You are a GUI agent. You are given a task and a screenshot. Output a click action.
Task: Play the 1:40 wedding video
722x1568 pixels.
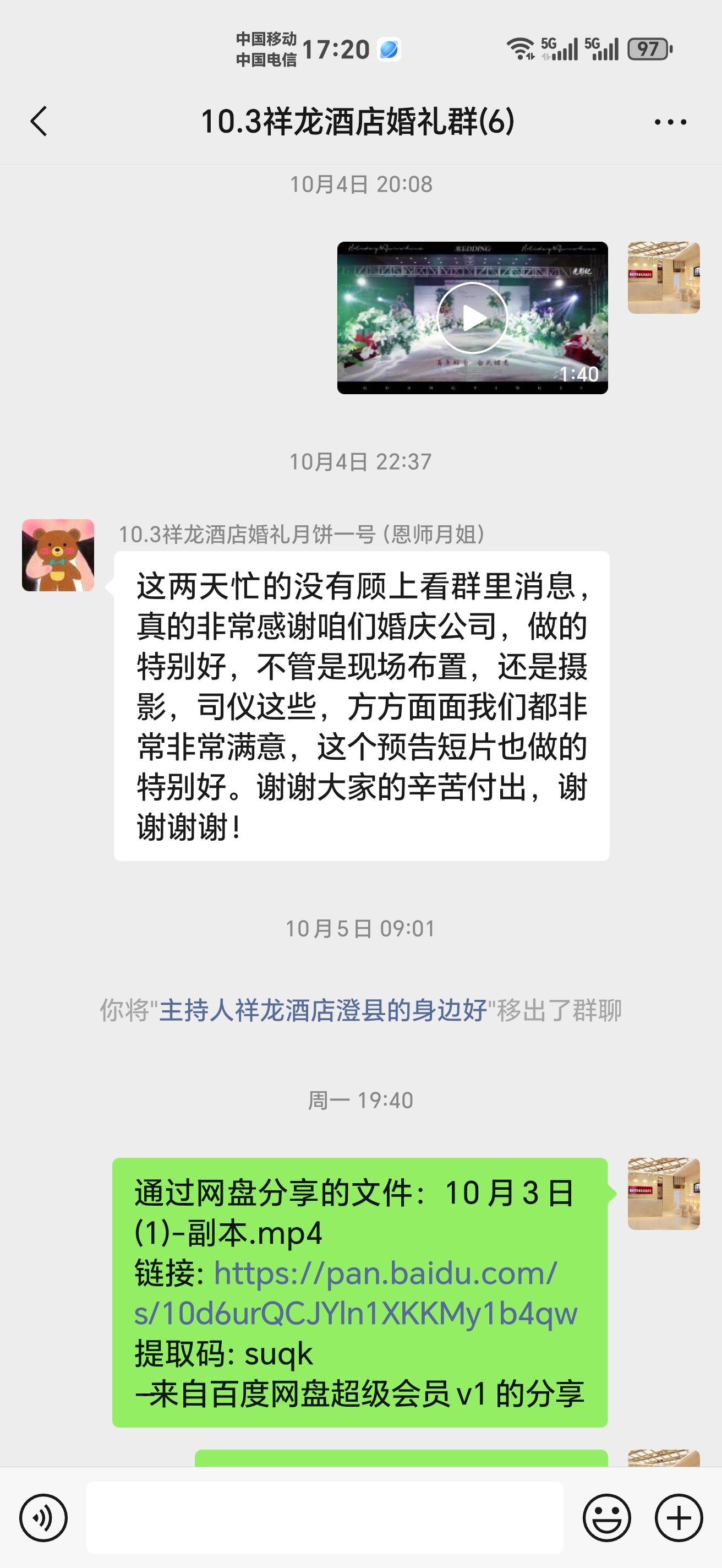472,318
